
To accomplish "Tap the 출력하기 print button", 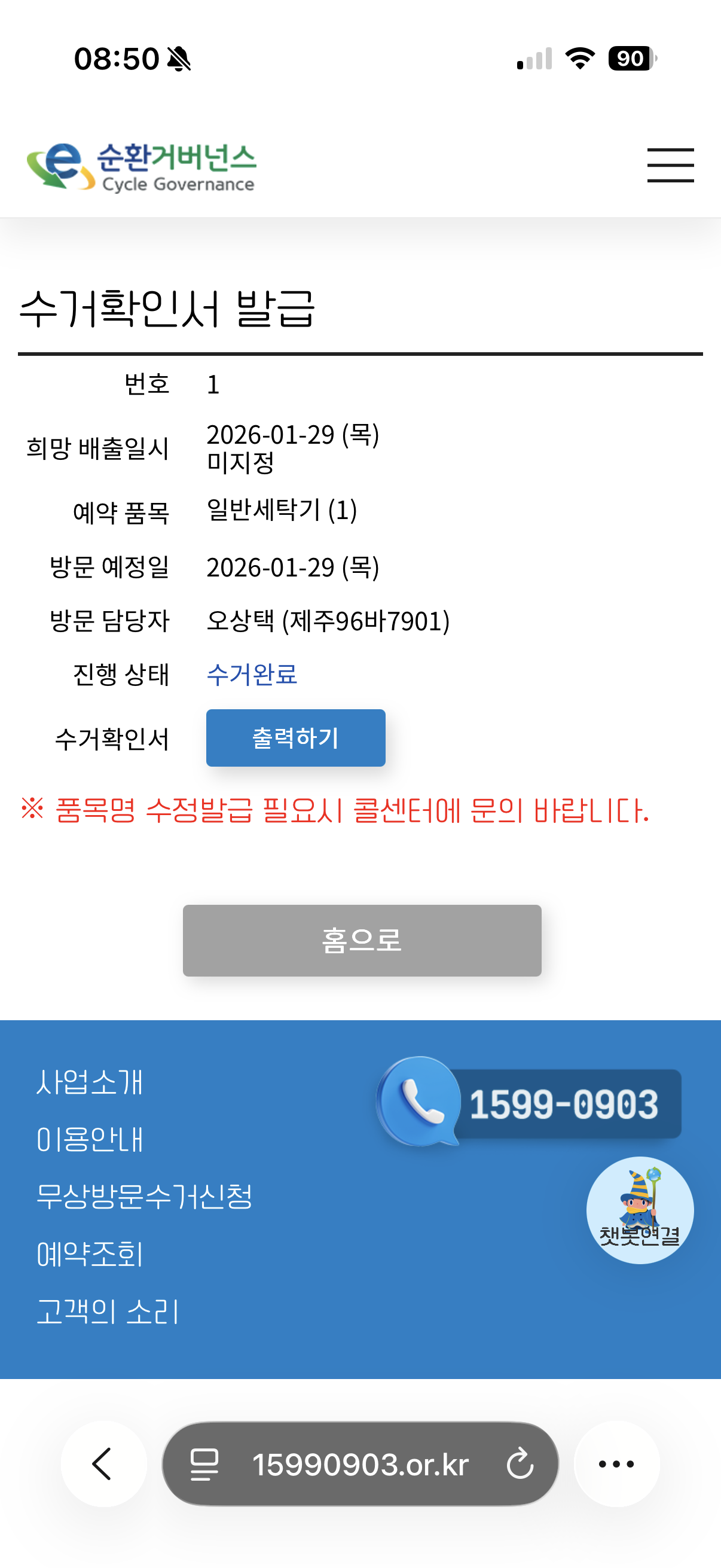I will pos(296,738).
